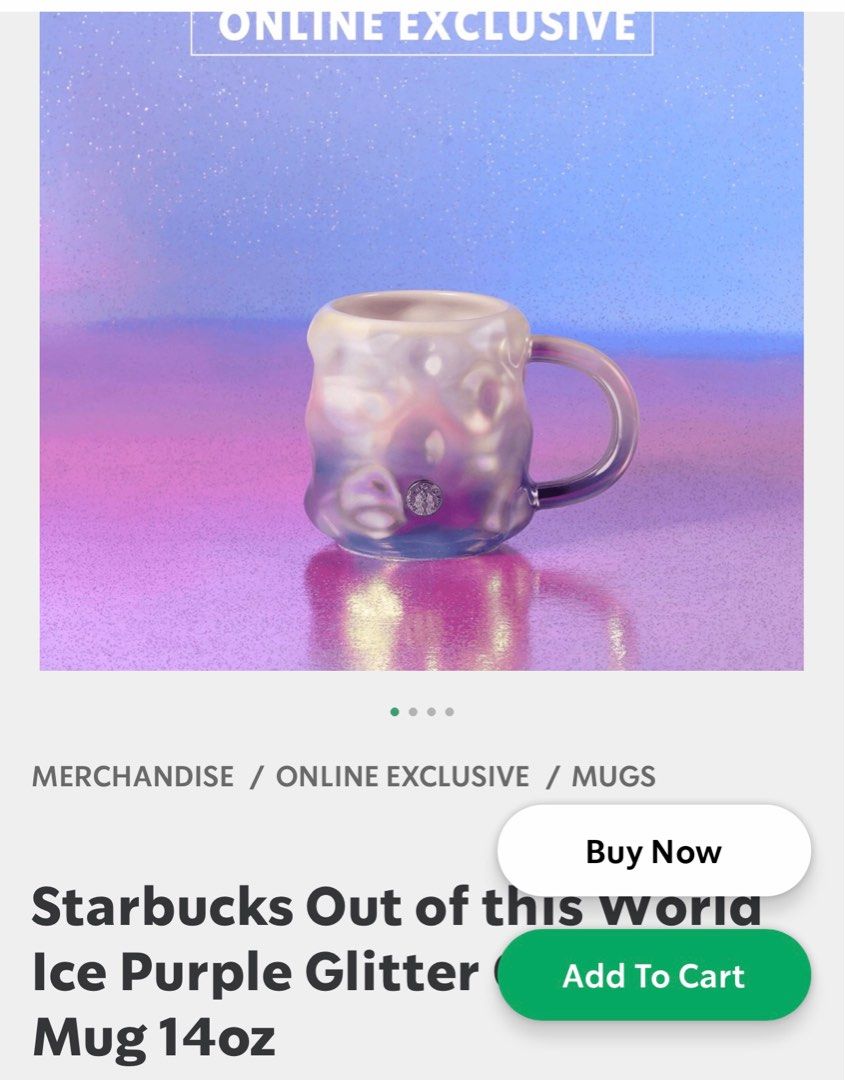This screenshot has height=1080, width=845.
Task: Click MERCHANDISE in the breadcrumb trail
Action: [x=132, y=775]
